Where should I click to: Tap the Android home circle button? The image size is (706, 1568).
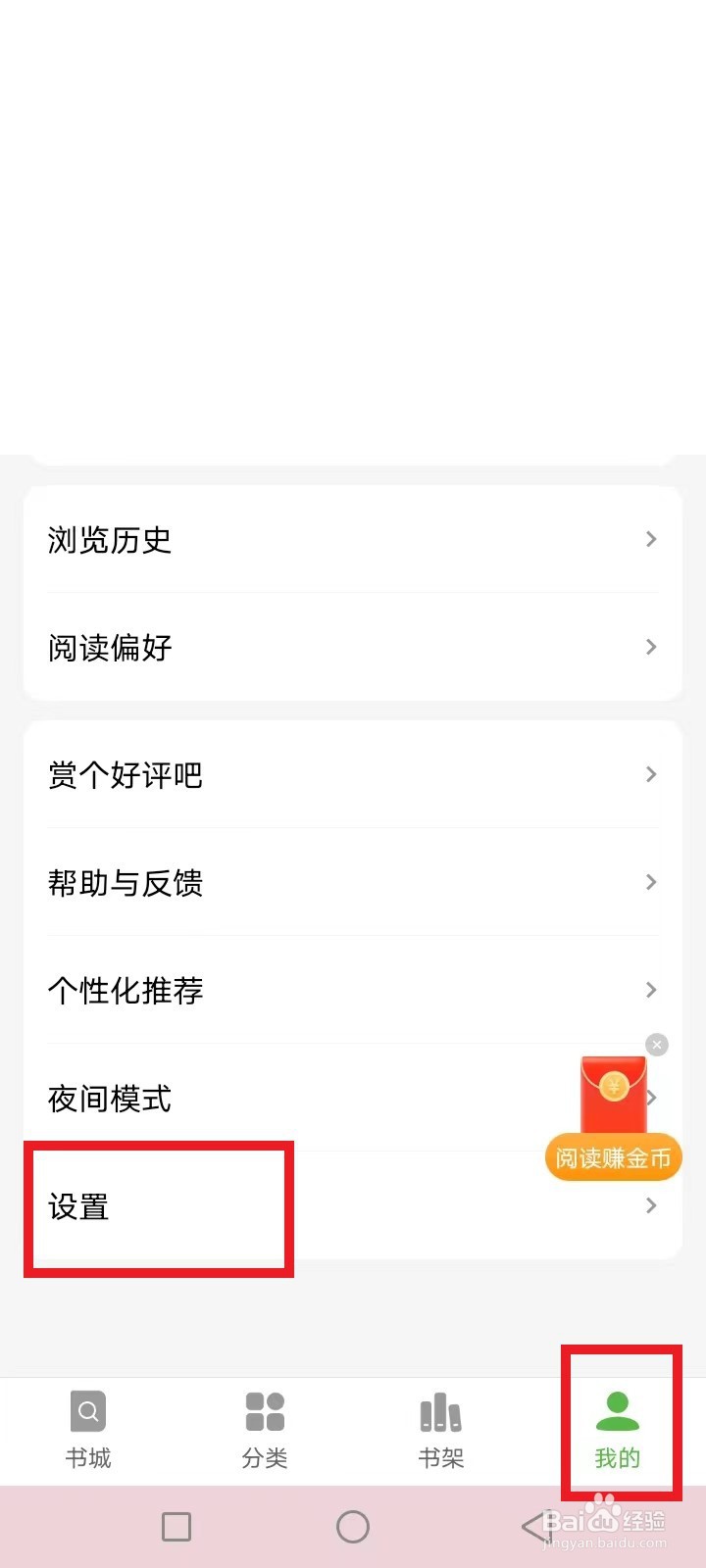click(353, 1526)
